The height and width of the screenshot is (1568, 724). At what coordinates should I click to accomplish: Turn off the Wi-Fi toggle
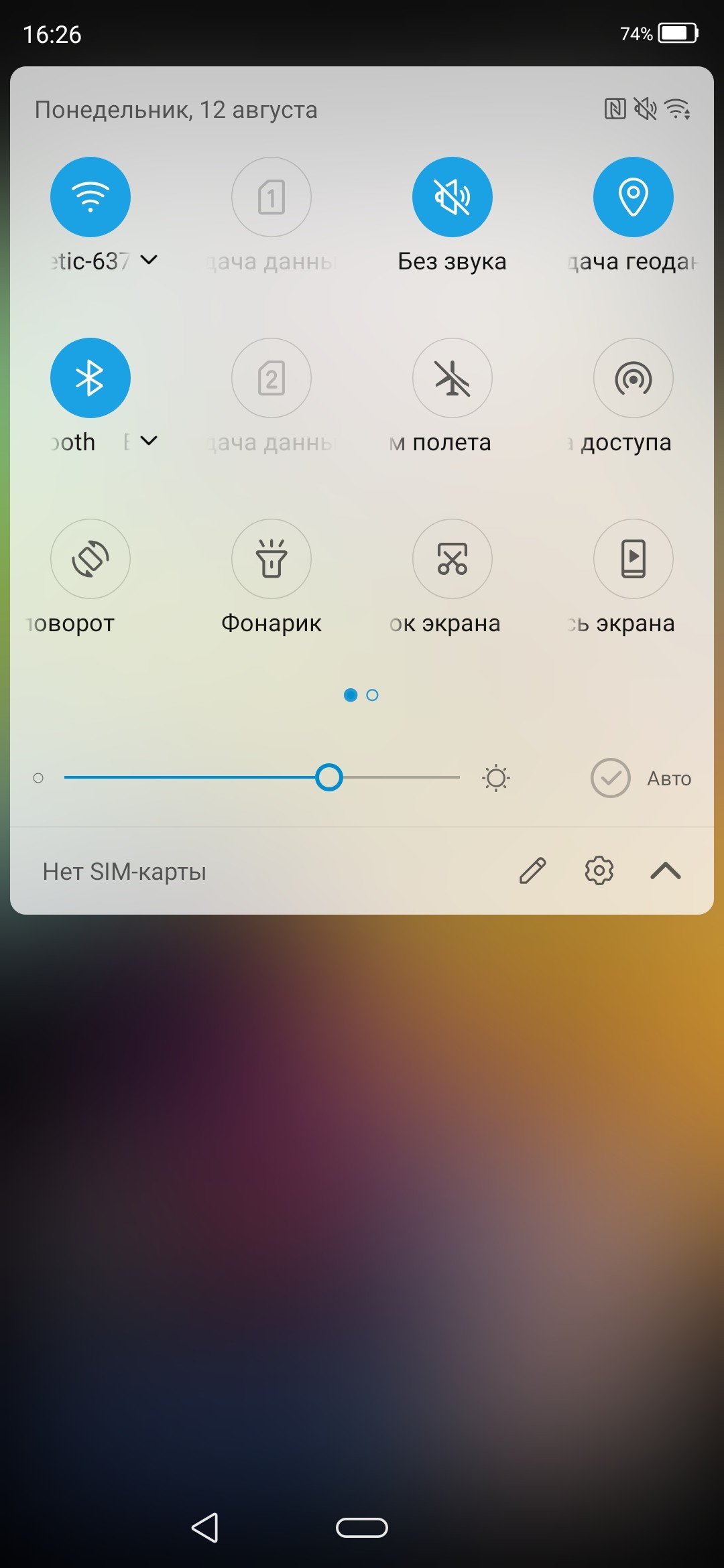[90, 197]
